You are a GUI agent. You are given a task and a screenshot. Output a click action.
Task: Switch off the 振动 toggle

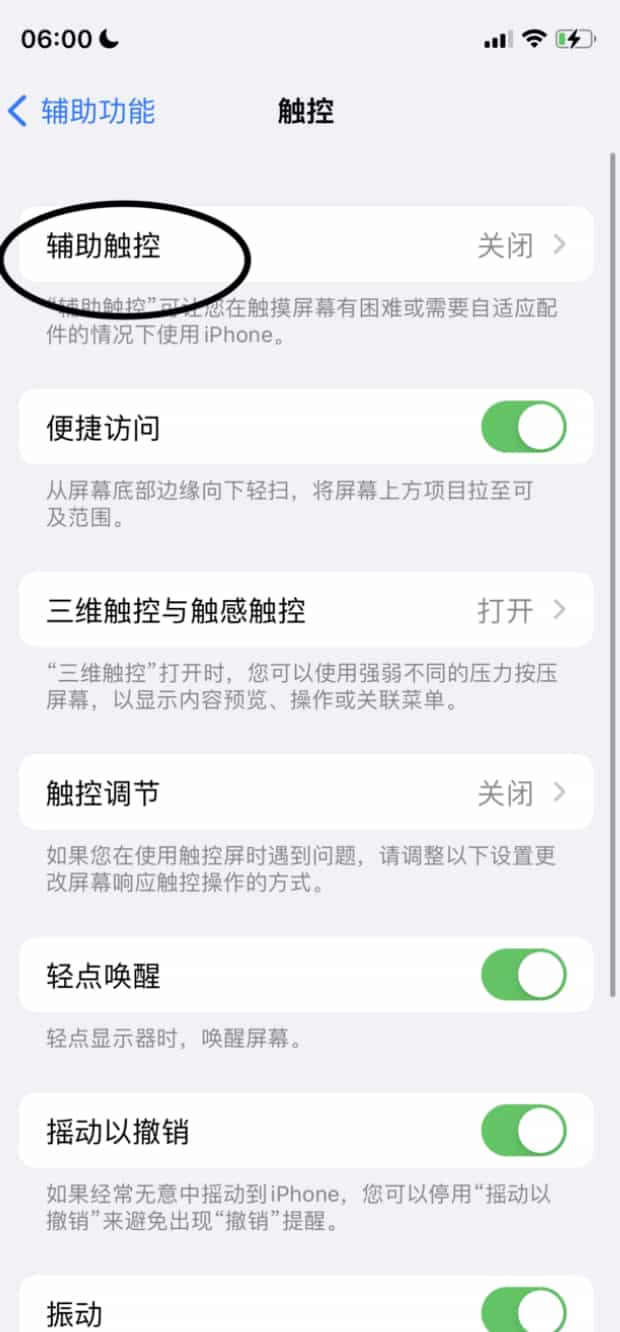(x=523, y=1308)
